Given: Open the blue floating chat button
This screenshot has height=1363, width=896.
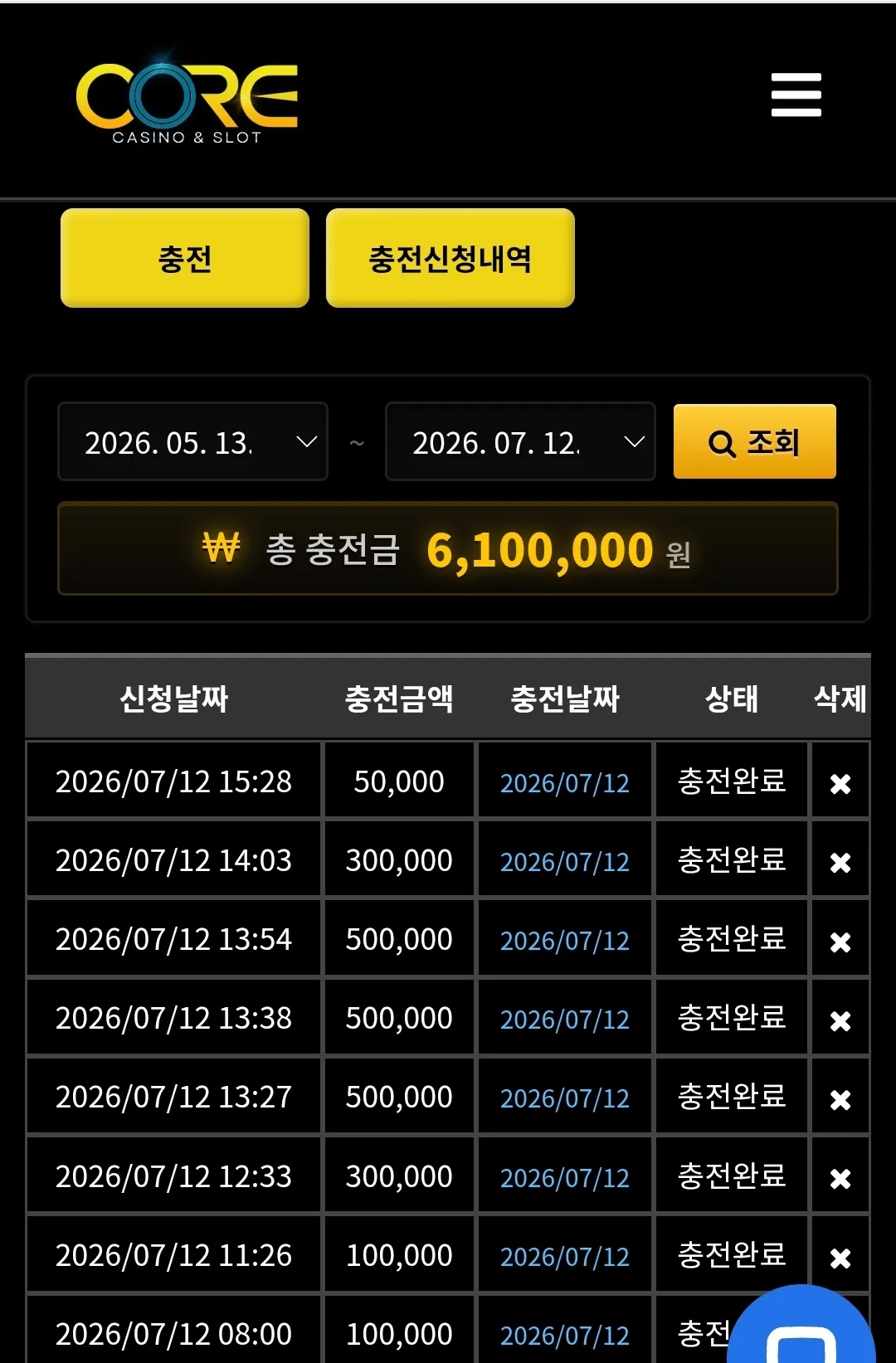Looking at the screenshot, I should tap(801, 1326).
